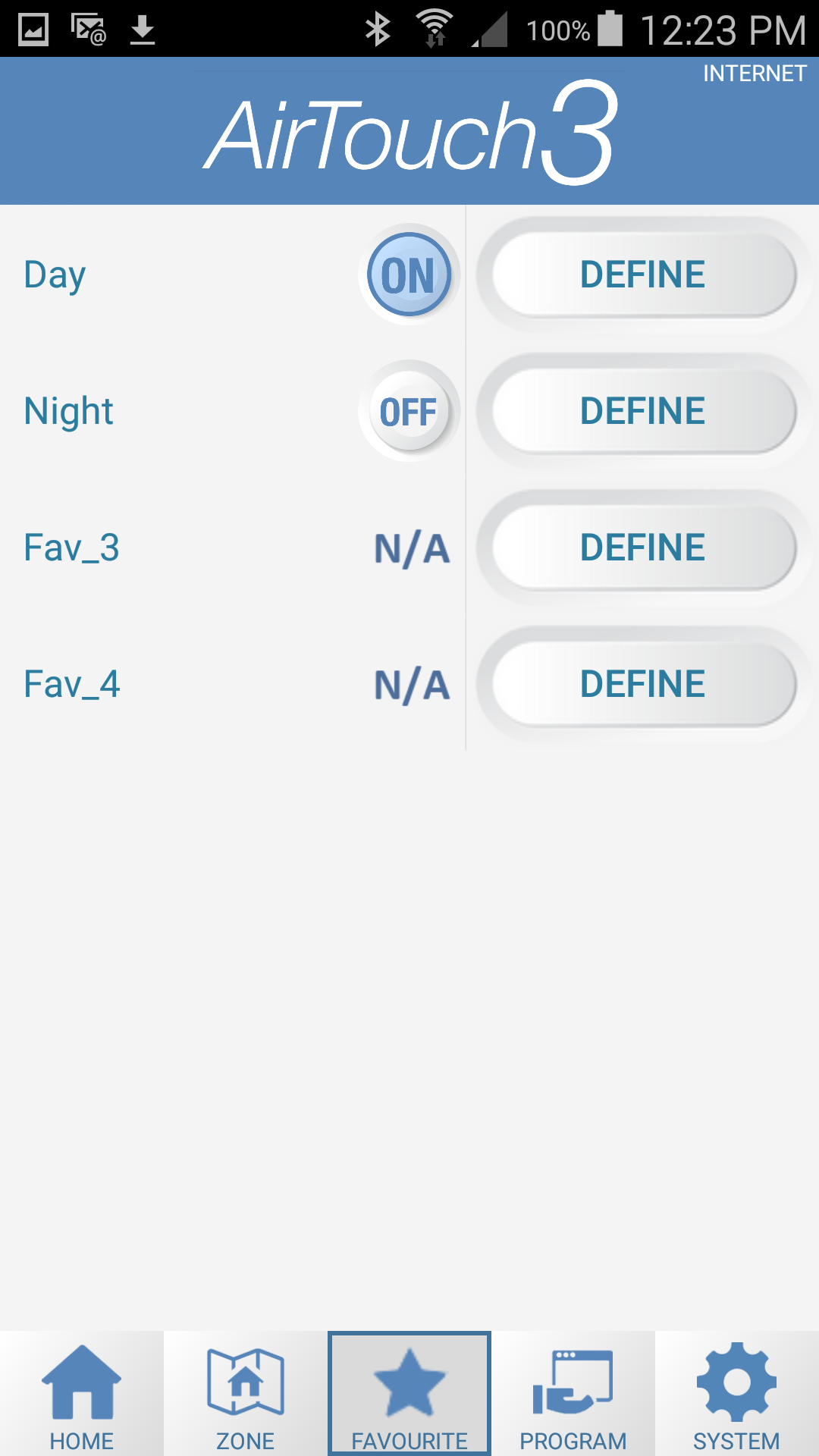Screen dimensions: 819x1456
Task: Tap the AirTouch3 title banner
Action: click(x=409, y=130)
